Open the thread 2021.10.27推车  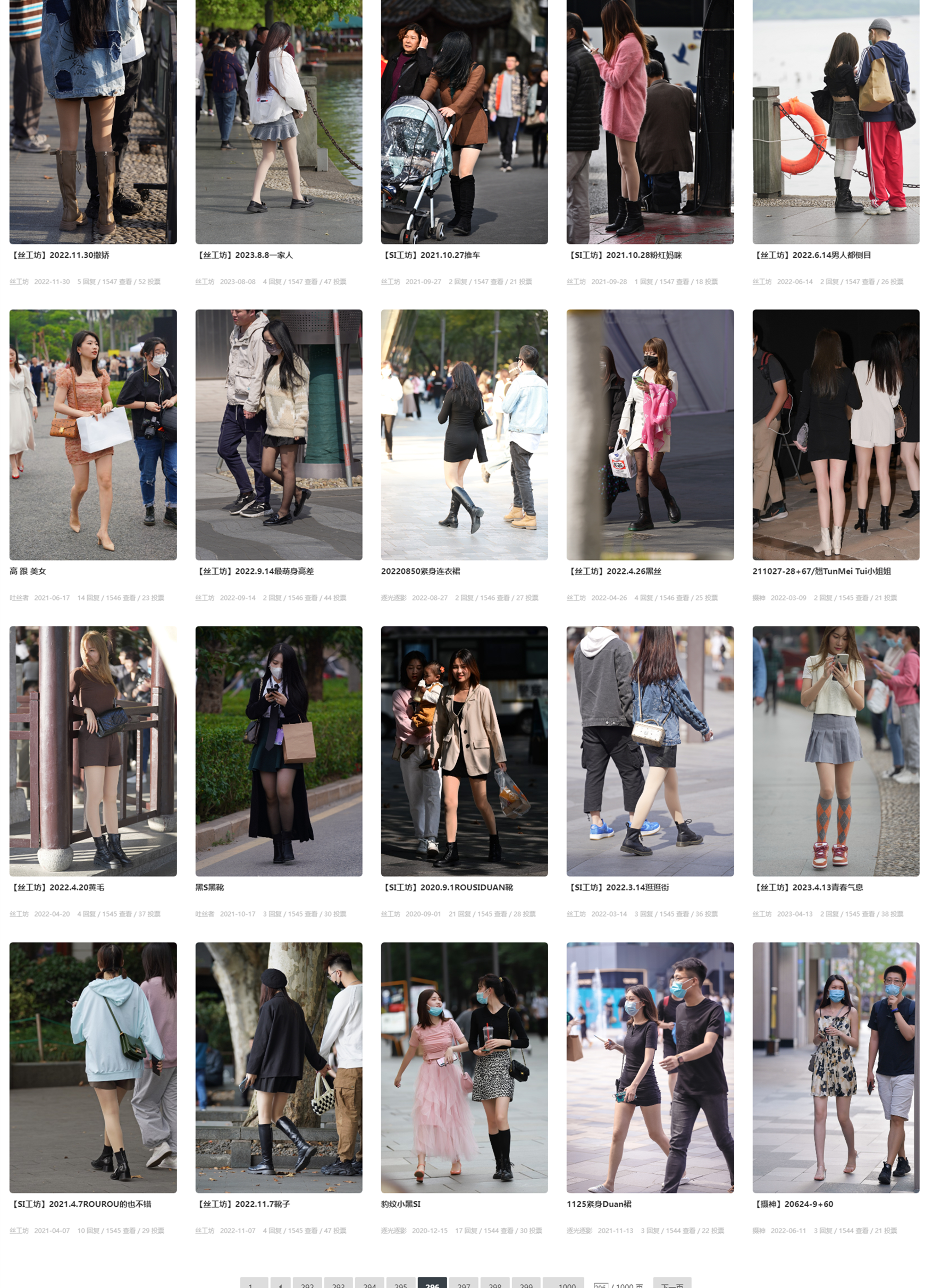[x=431, y=255]
